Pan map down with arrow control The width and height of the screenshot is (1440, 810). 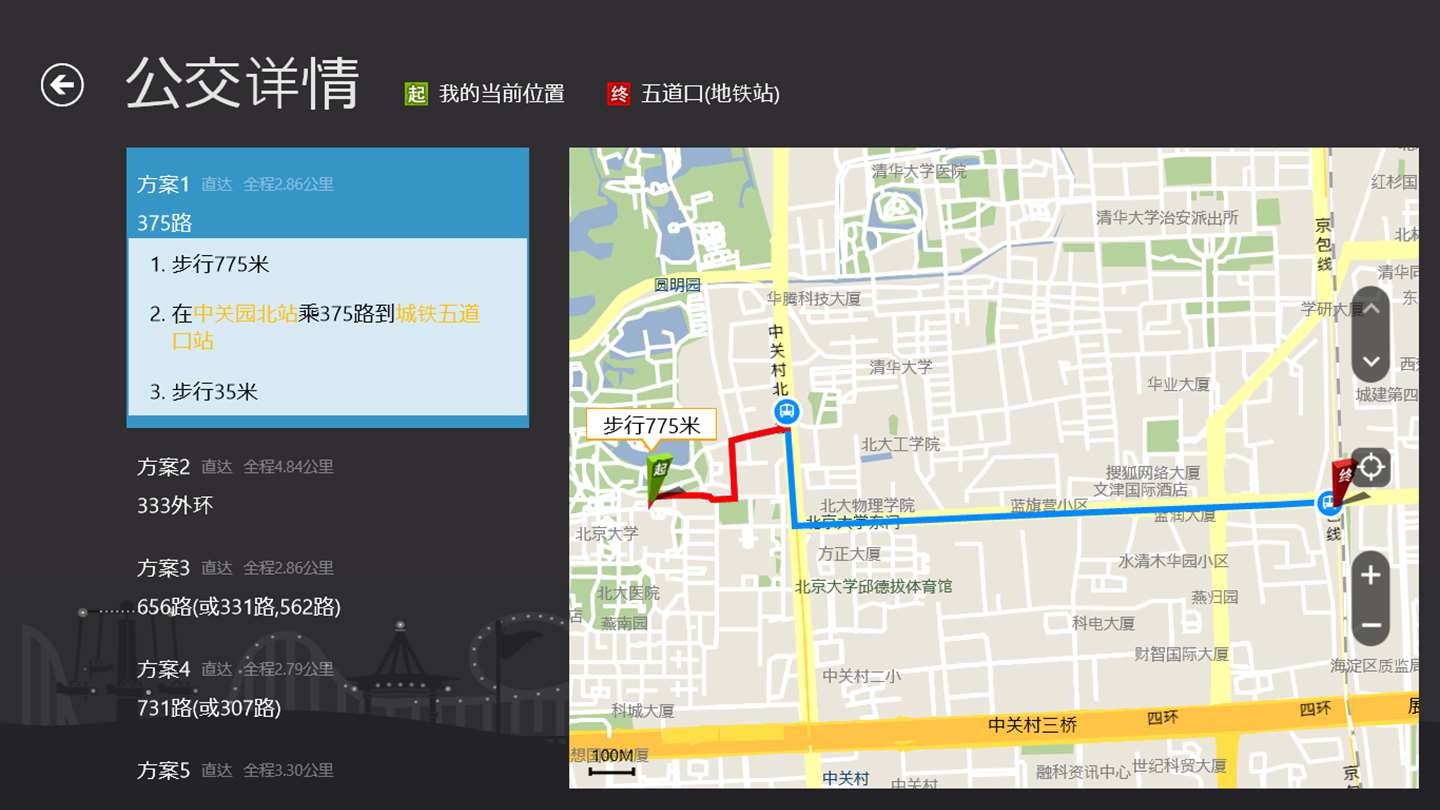(1371, 361)
